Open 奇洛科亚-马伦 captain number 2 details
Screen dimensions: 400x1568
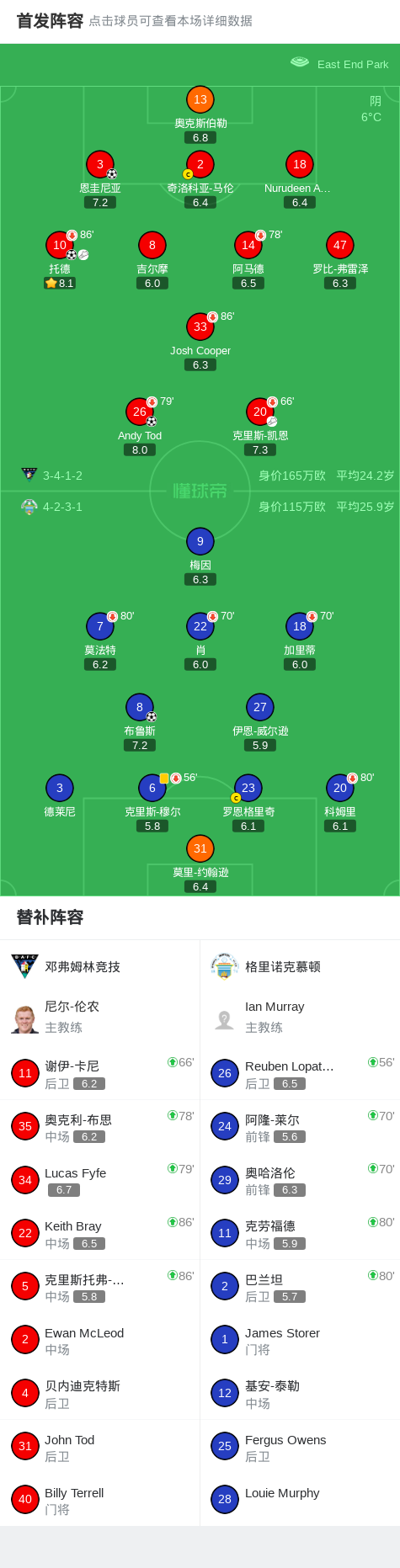click(200, 165)
